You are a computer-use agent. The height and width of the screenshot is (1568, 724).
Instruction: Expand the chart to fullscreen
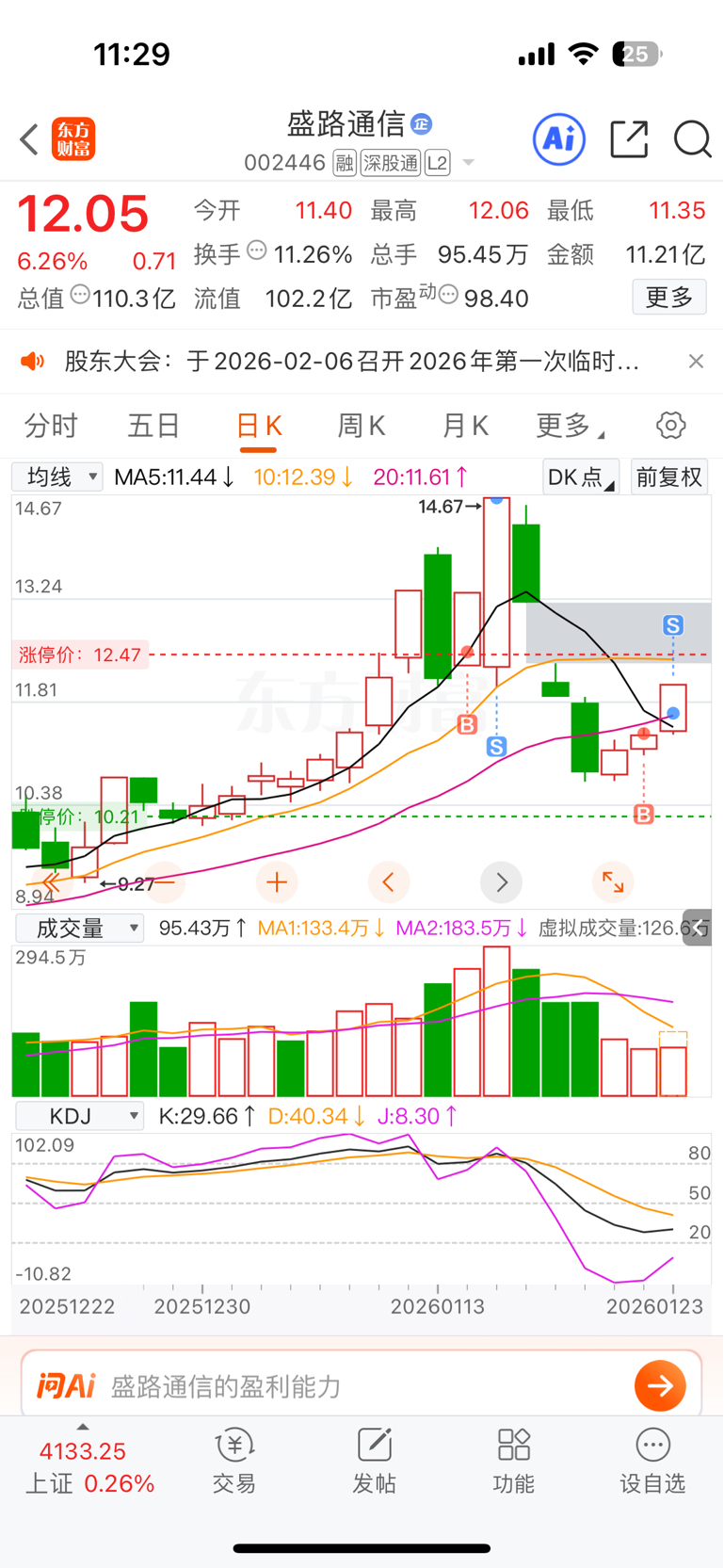(x=613, y=882)
